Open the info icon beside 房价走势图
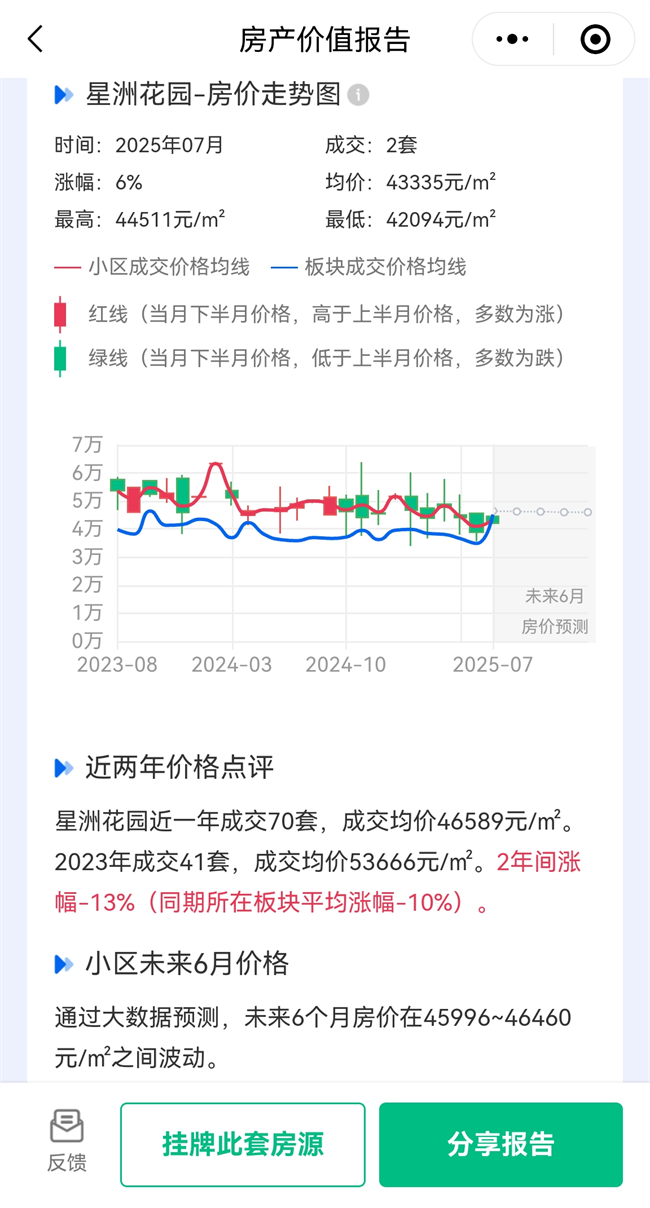The image size is (650, 1208). pyautogui.click(x=358, y=95)
